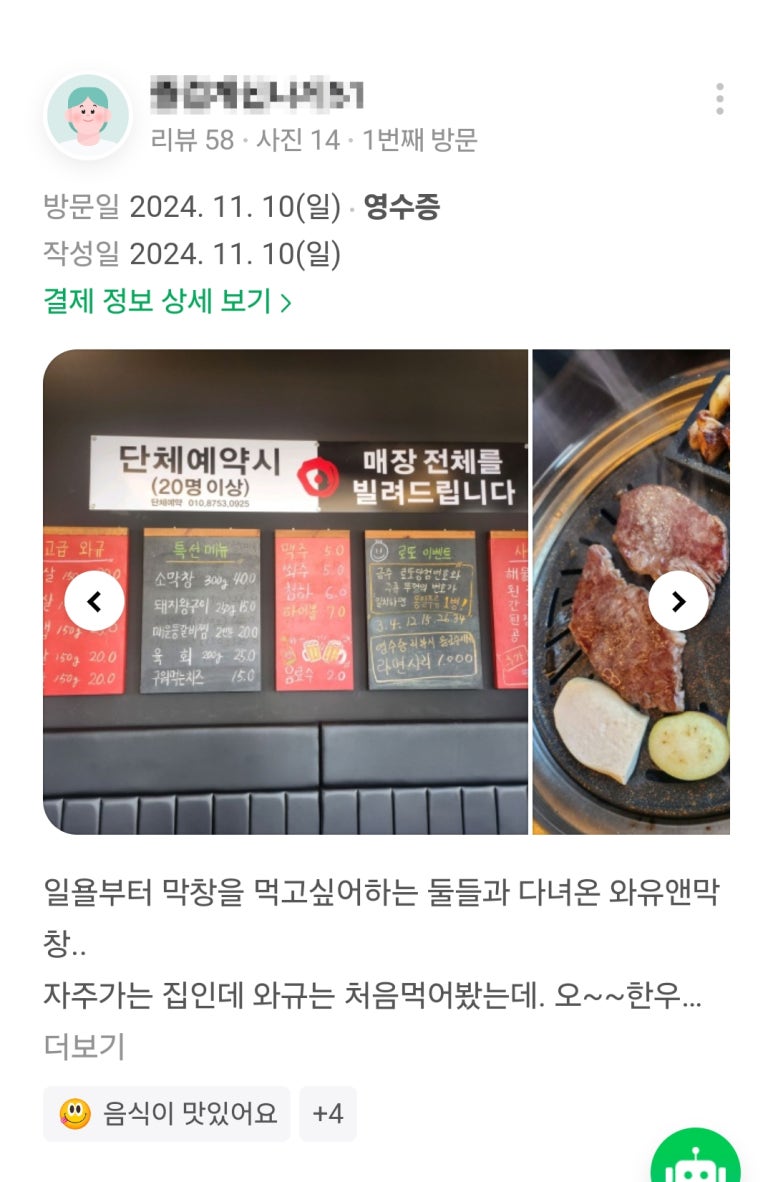Open the green chatbot floating button
Image resolution: width=773 pixels, height=1182 pixels.
coord(696,1160)
